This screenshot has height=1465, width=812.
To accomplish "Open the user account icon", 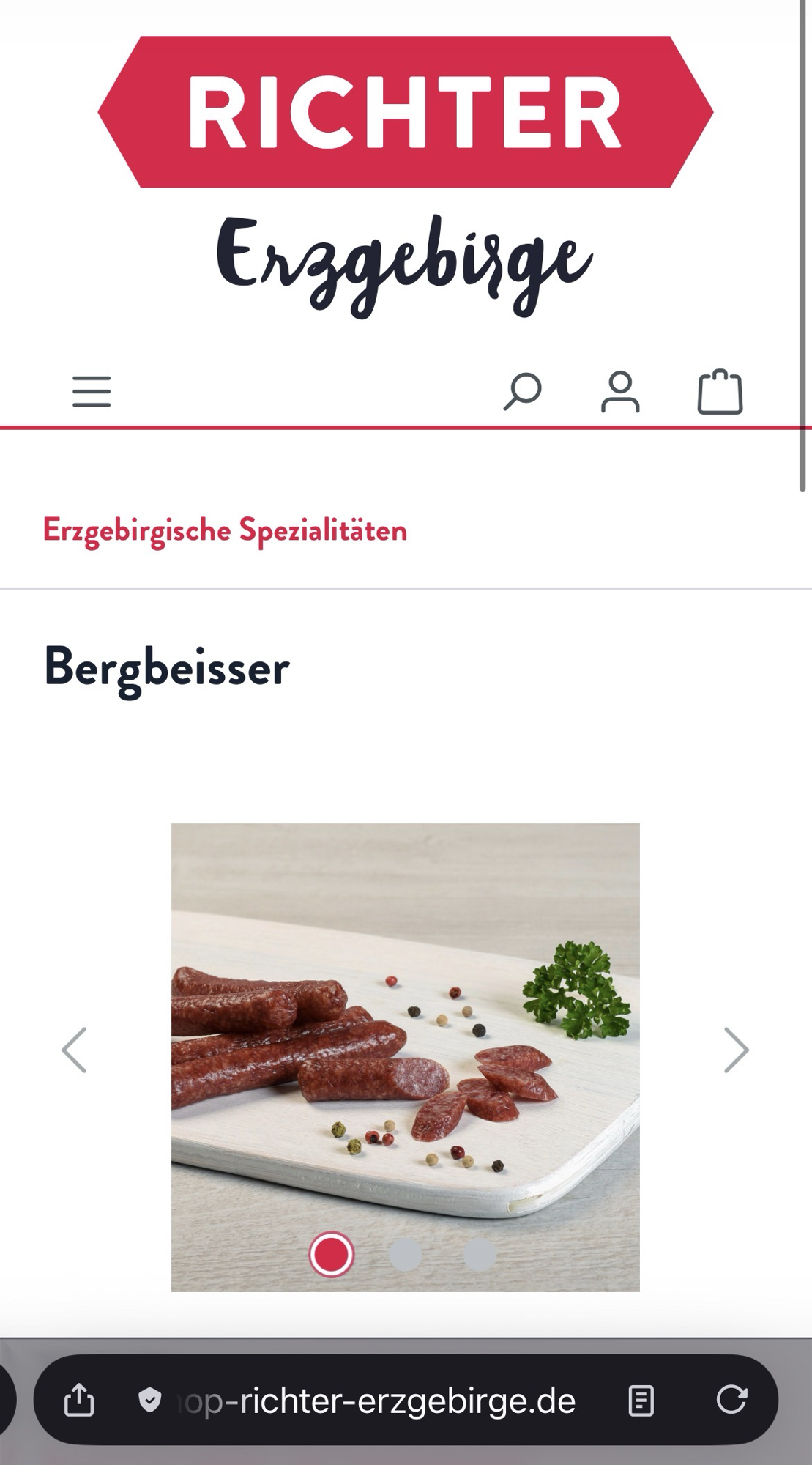I will click(620, 391).
